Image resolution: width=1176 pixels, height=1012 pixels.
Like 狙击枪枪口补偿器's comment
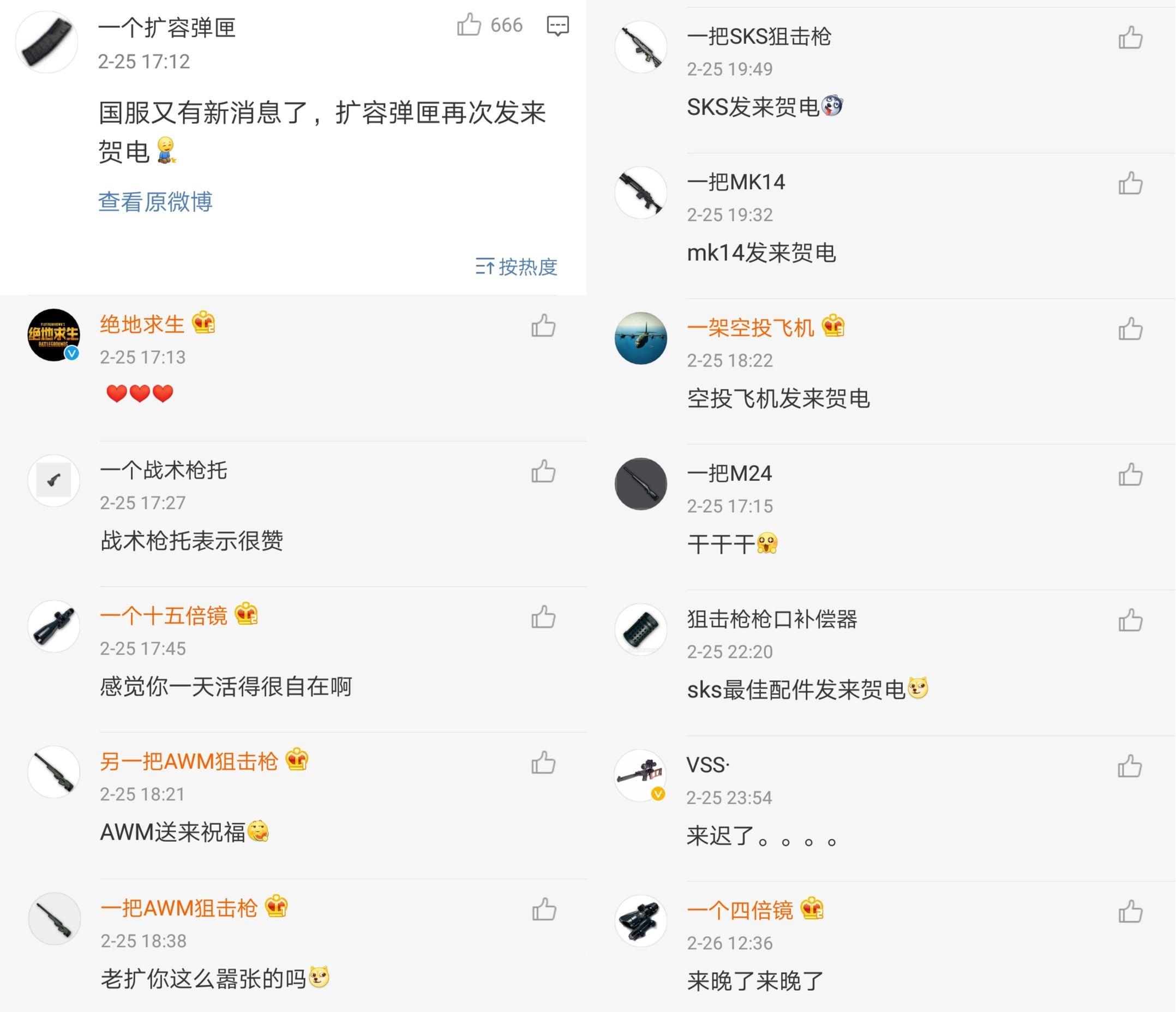[x=1130, y=621]
